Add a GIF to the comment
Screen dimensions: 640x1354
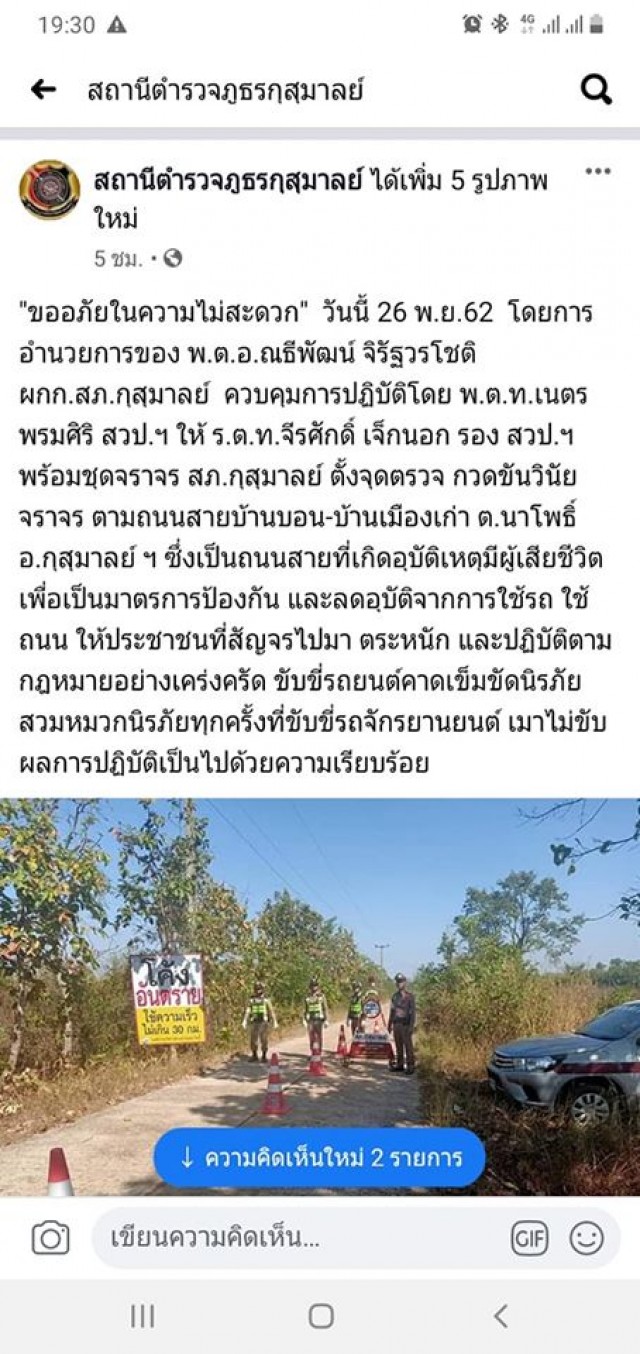pyautogui.click(x=529, y=1238)
